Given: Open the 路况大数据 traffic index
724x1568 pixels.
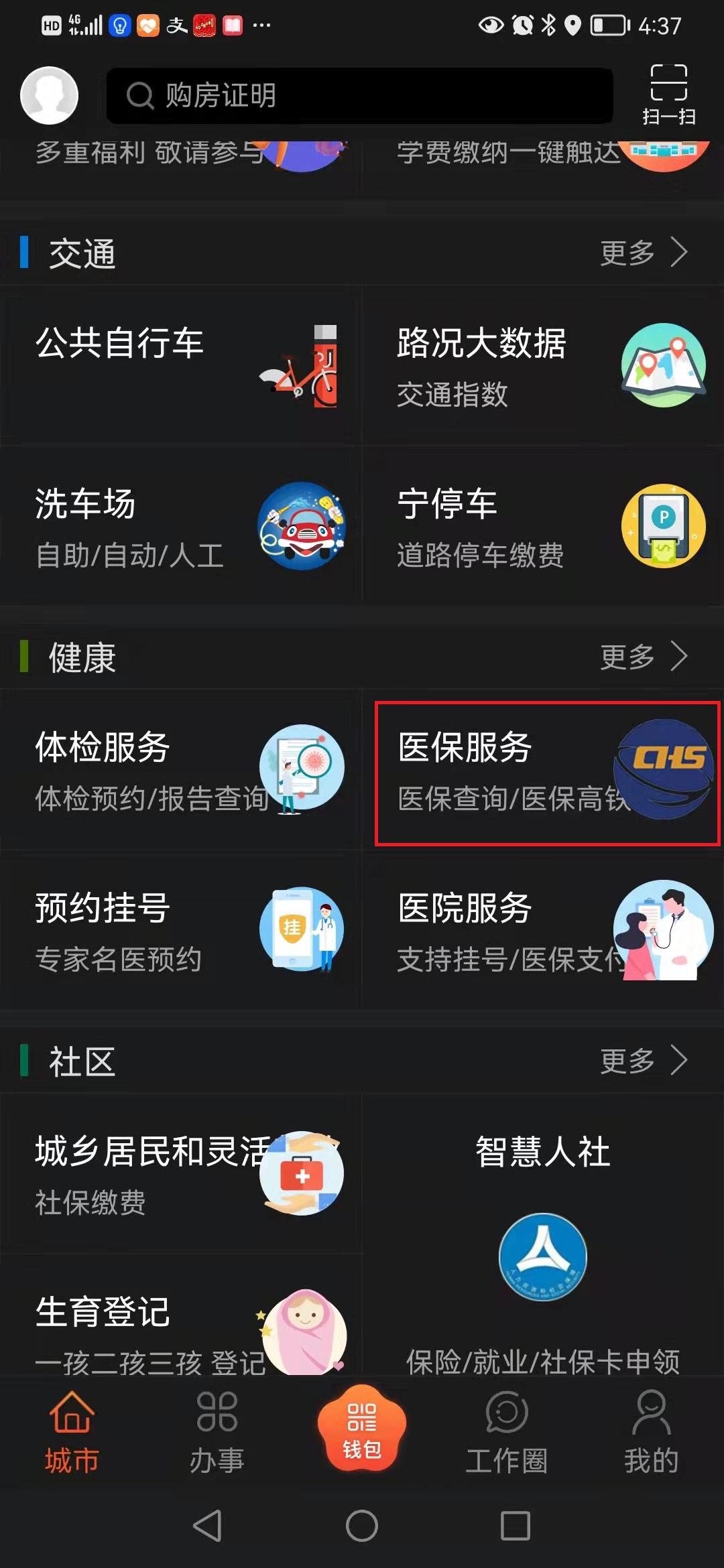Looking at the screenshot, I should [543, 365].
